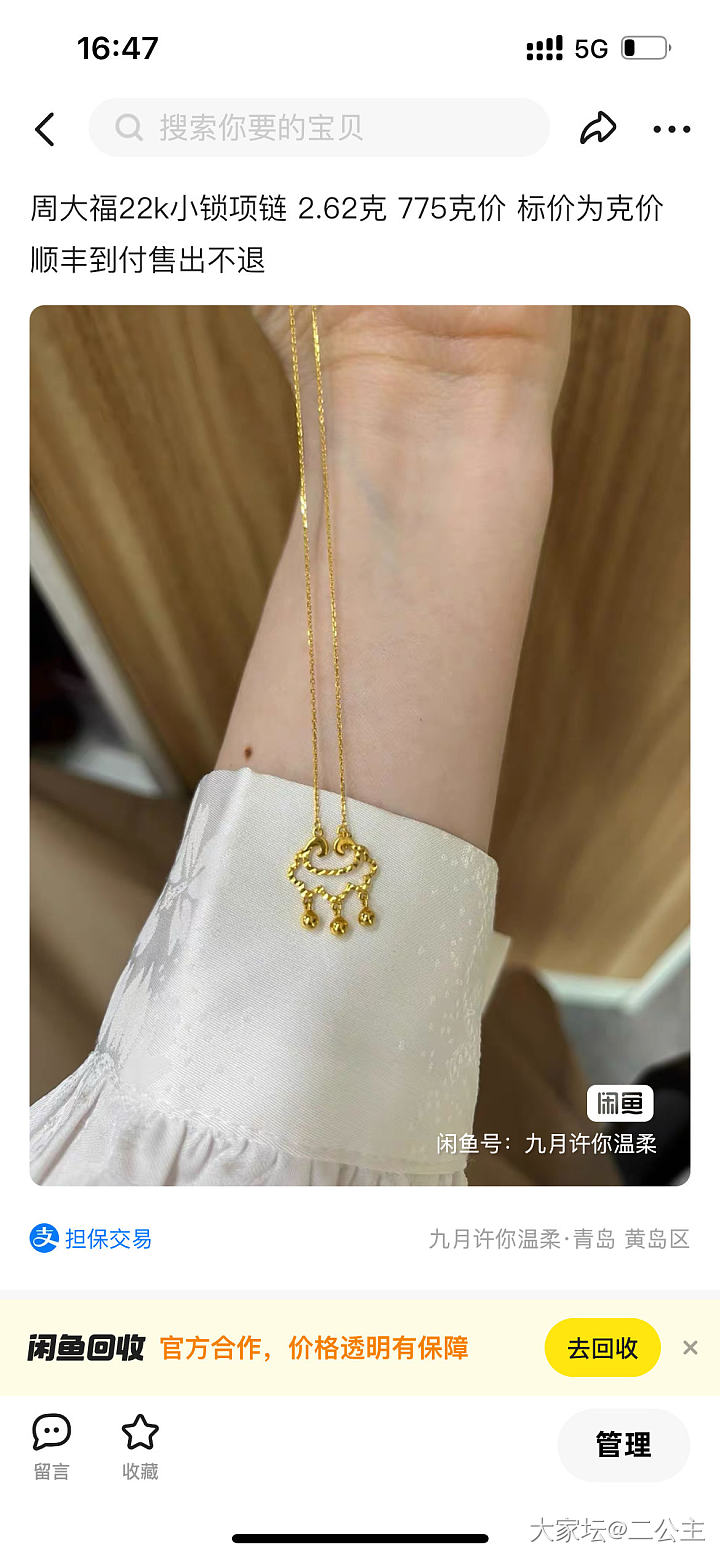Open 担保交易 guarantee info
The image size is (720, 1558).
click(x=91, y=1239)
